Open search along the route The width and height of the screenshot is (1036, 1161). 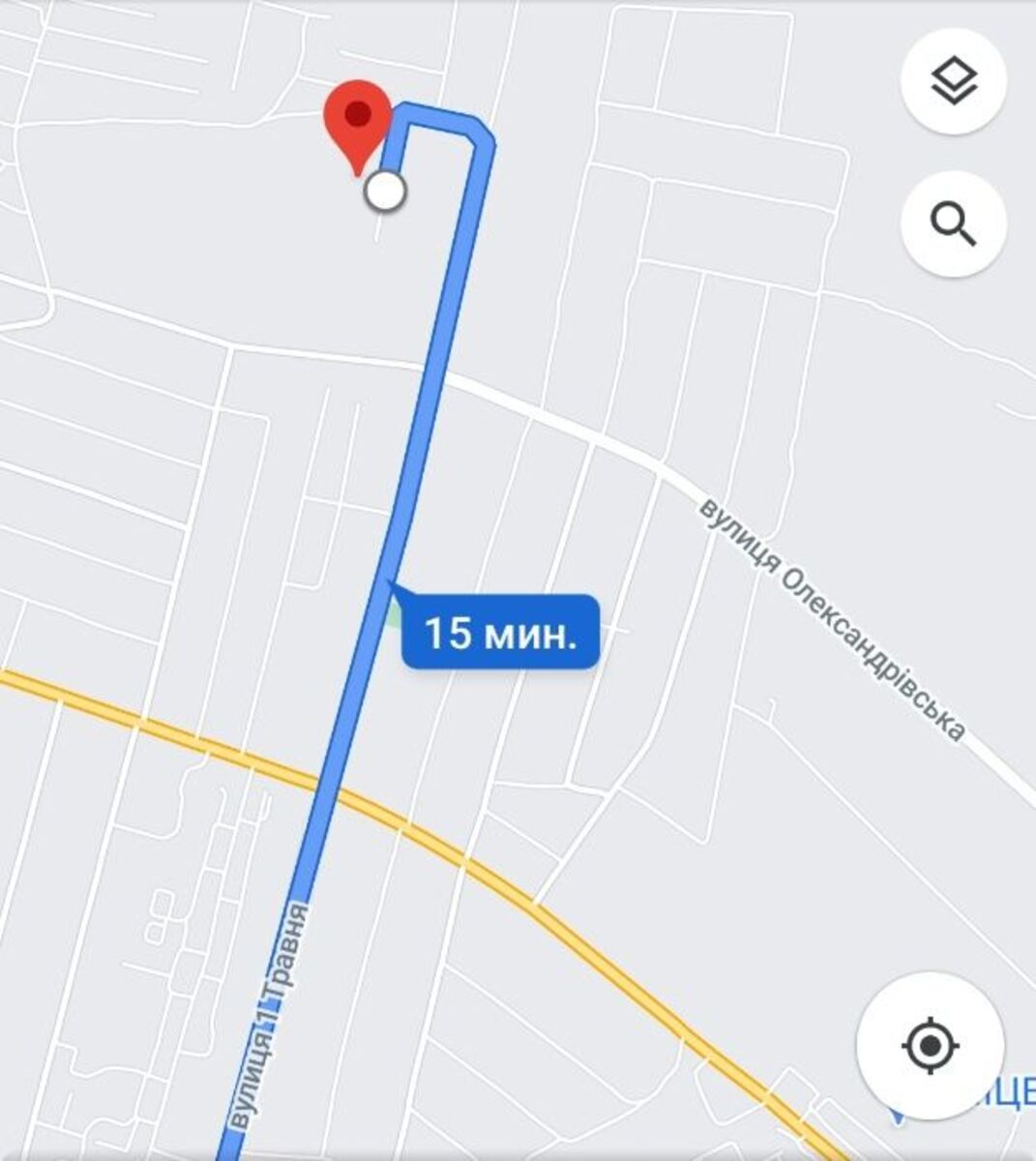tap(953, 223)
